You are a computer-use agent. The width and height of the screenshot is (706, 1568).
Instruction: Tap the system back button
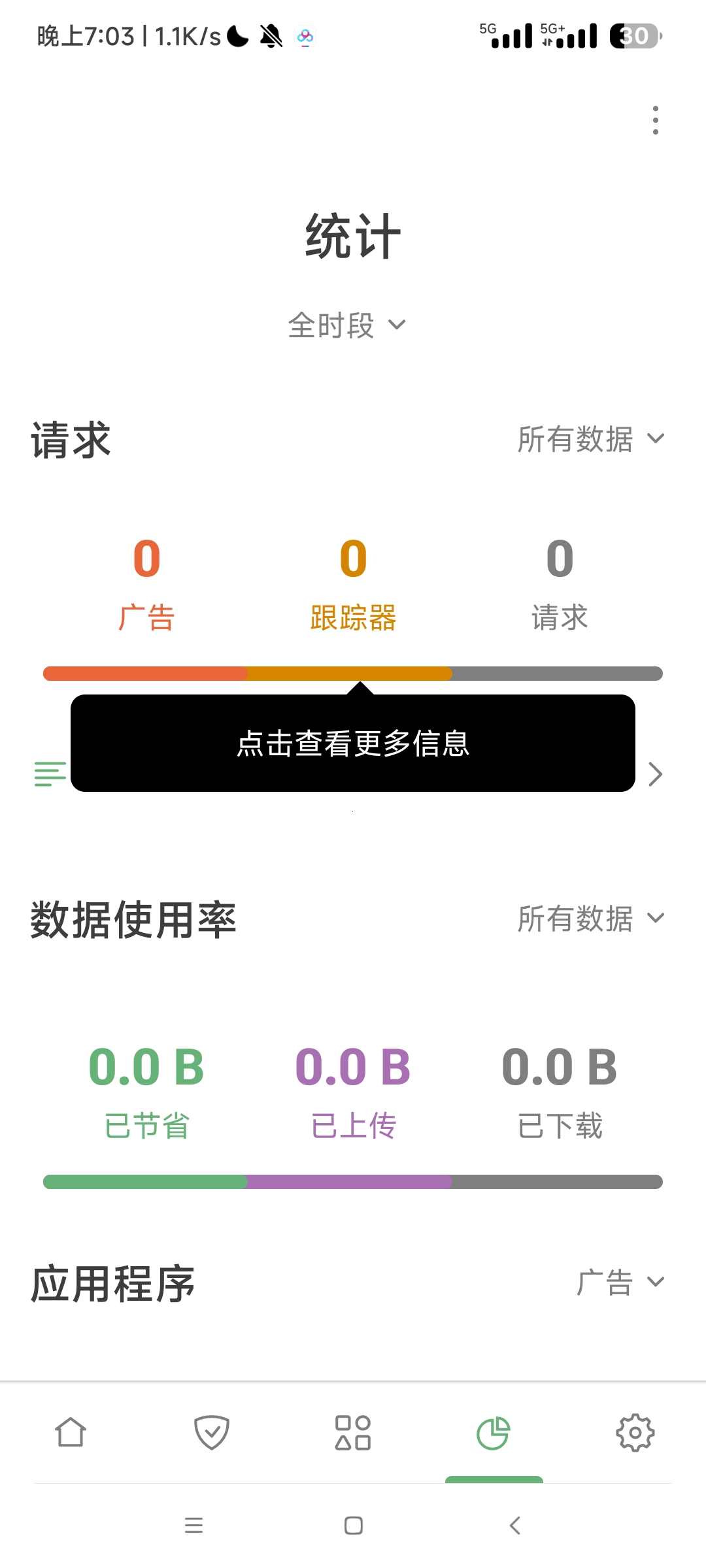515,1526
